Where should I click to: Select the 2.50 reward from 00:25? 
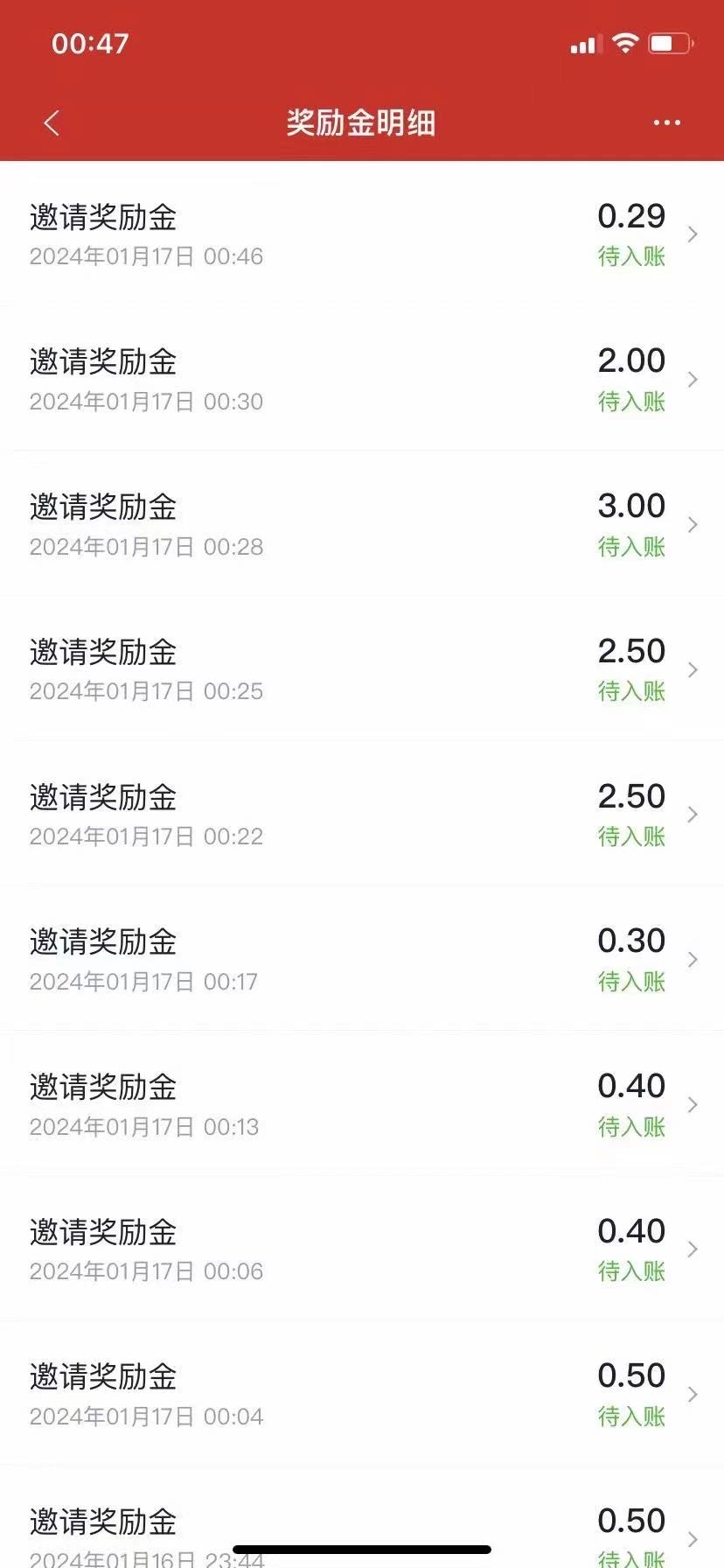click(x=362, y=669)
